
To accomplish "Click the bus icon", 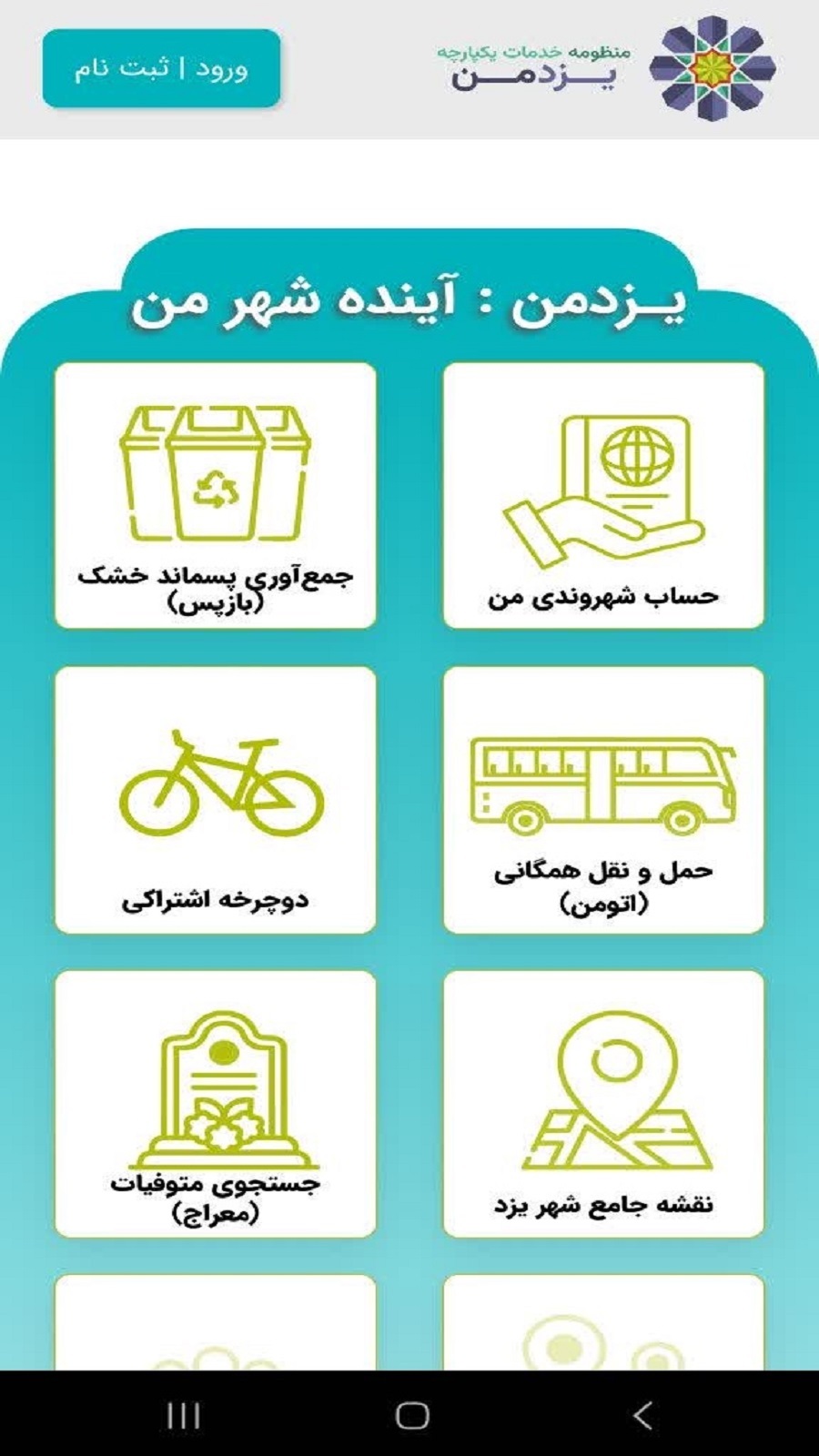I will click(x=604, y=783).
